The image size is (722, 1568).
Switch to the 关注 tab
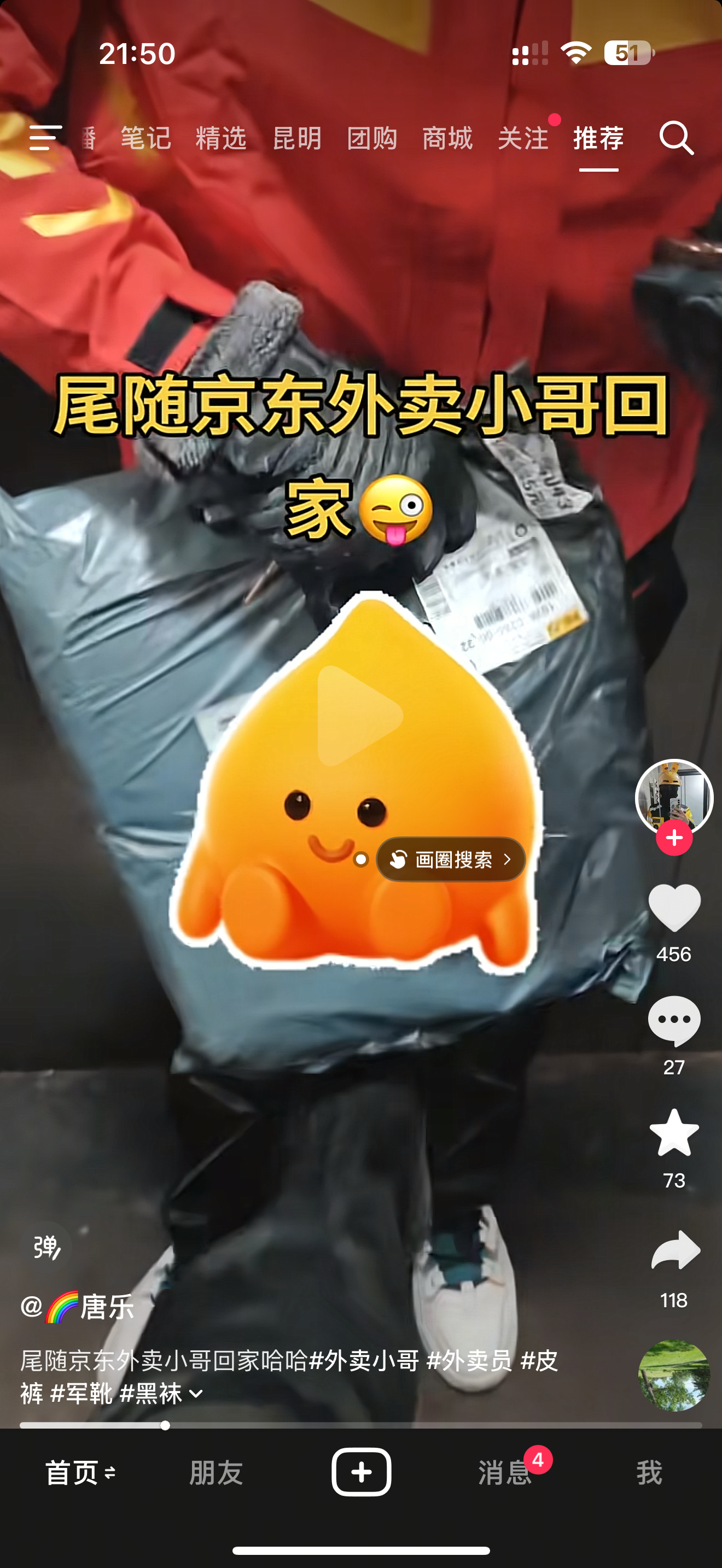tap(523, 138)
